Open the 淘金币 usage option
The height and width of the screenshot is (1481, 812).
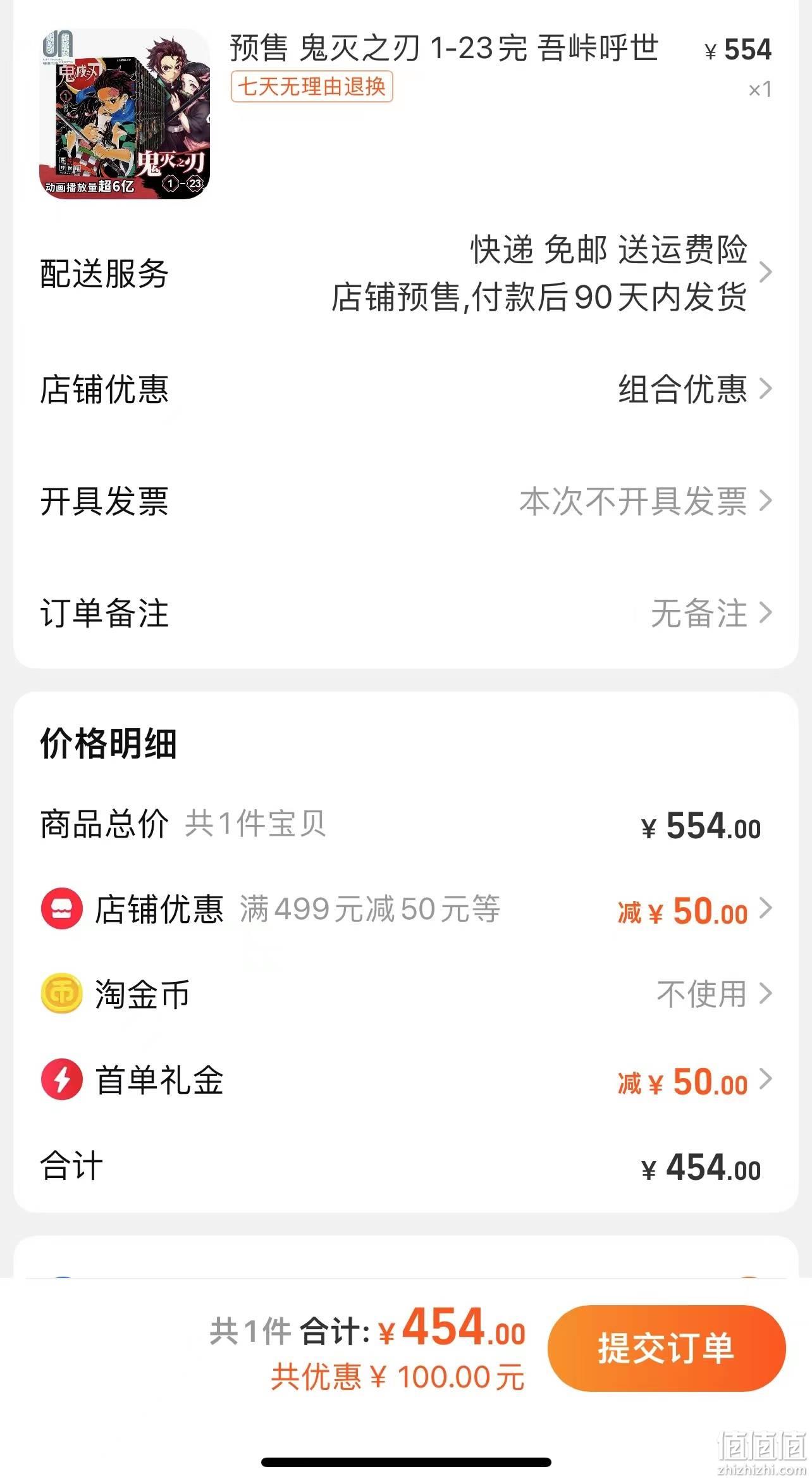click(x=406, y=994)
